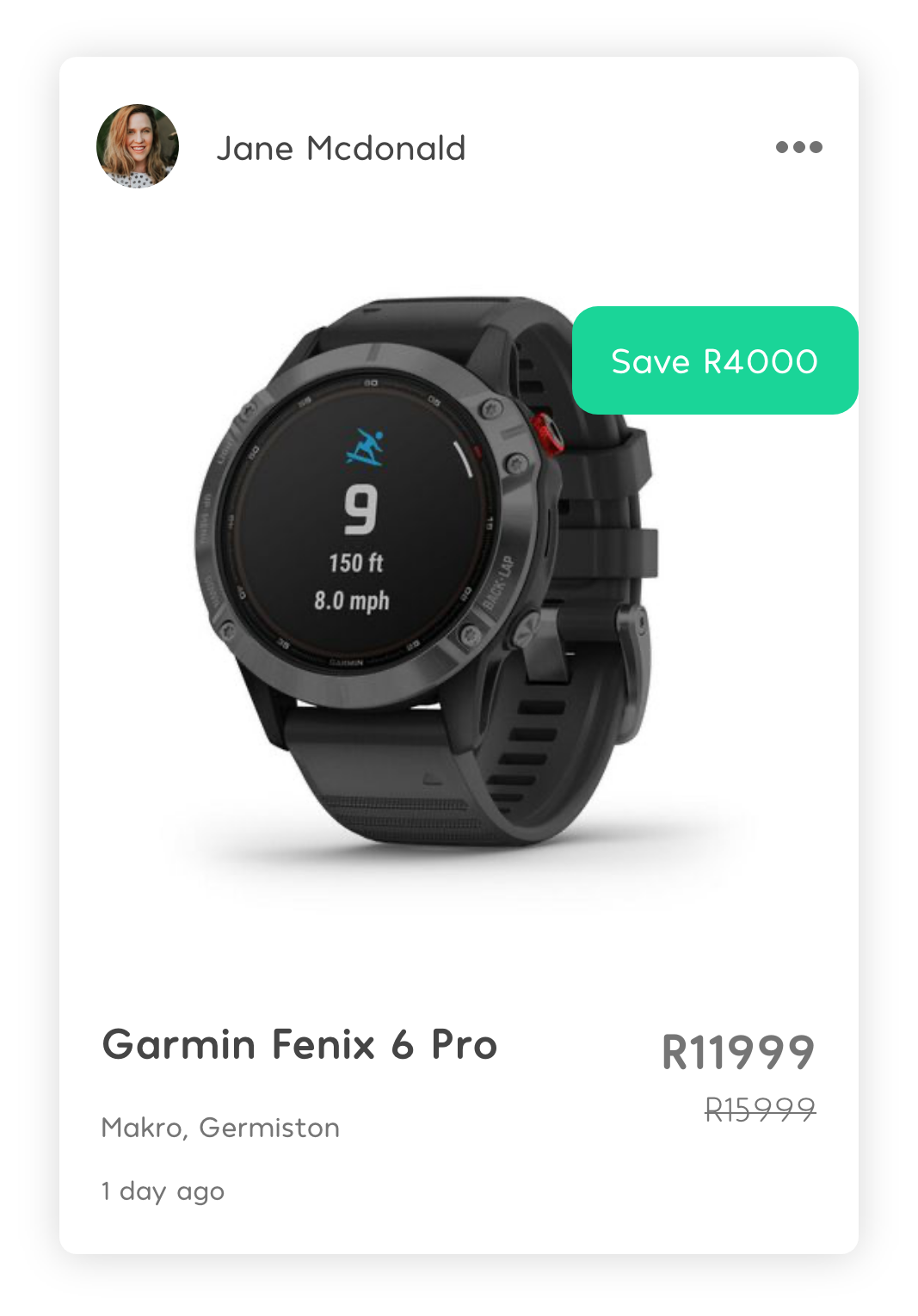Image resolution: width=918 pixels, height=1316 pixels.
Task: Open the three-dot overflow menu
Action: click(x=798, y=147)
